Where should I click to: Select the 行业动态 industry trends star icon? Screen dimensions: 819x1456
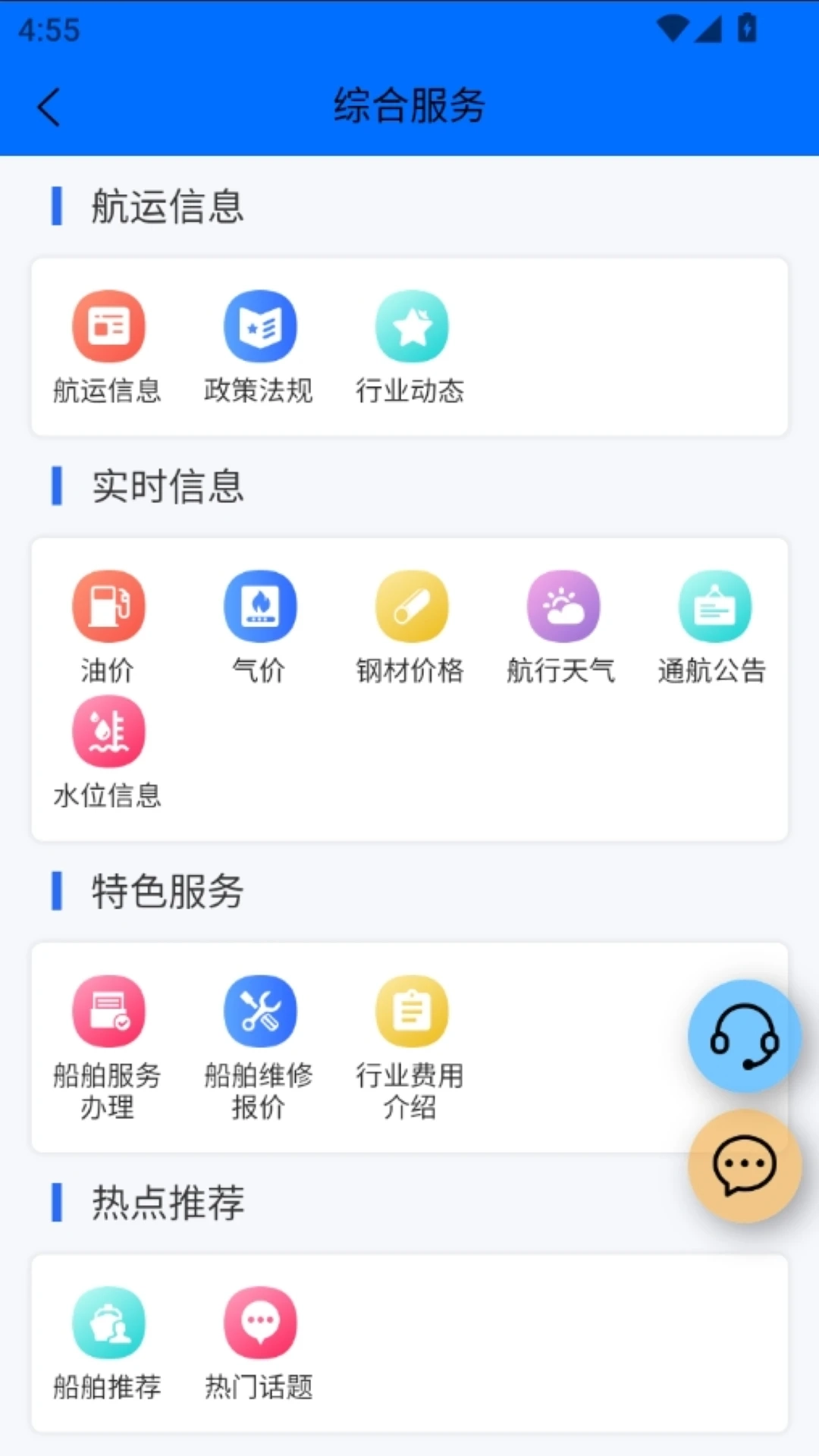[x=411, y=326]
